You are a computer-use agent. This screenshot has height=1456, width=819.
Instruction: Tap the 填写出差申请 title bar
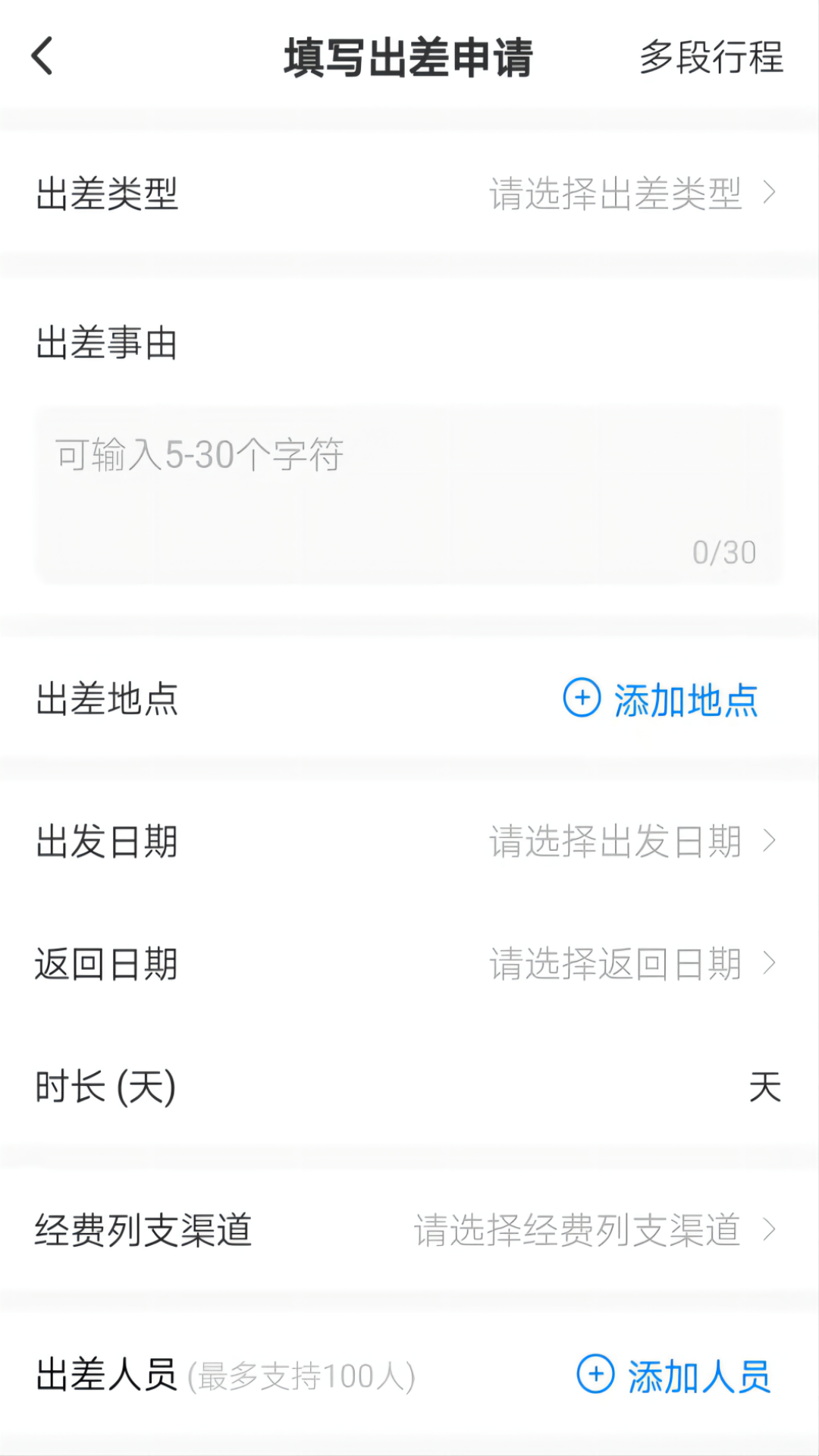tap(409, 58)
